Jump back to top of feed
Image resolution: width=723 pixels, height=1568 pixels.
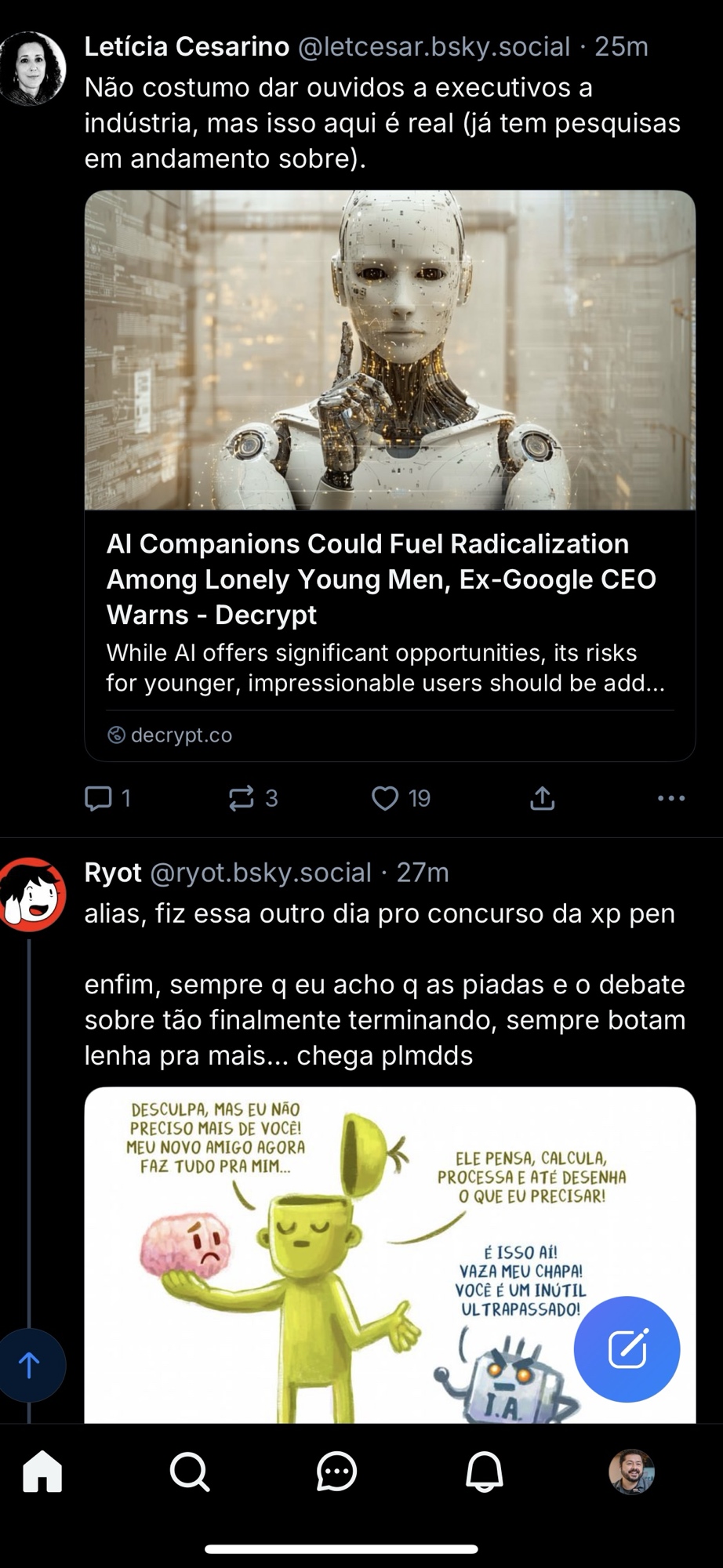tap(30, 1365)
